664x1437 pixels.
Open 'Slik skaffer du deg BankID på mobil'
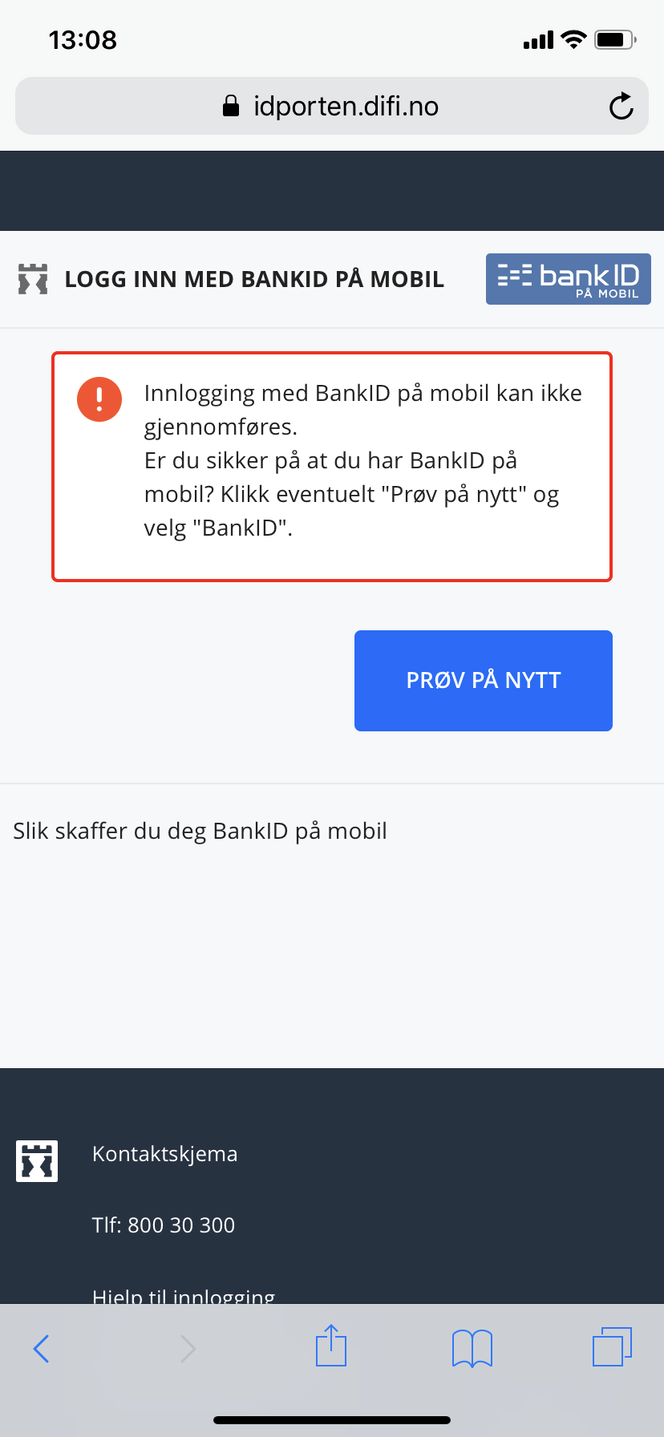pyautogui.click(x=200, y=831)
